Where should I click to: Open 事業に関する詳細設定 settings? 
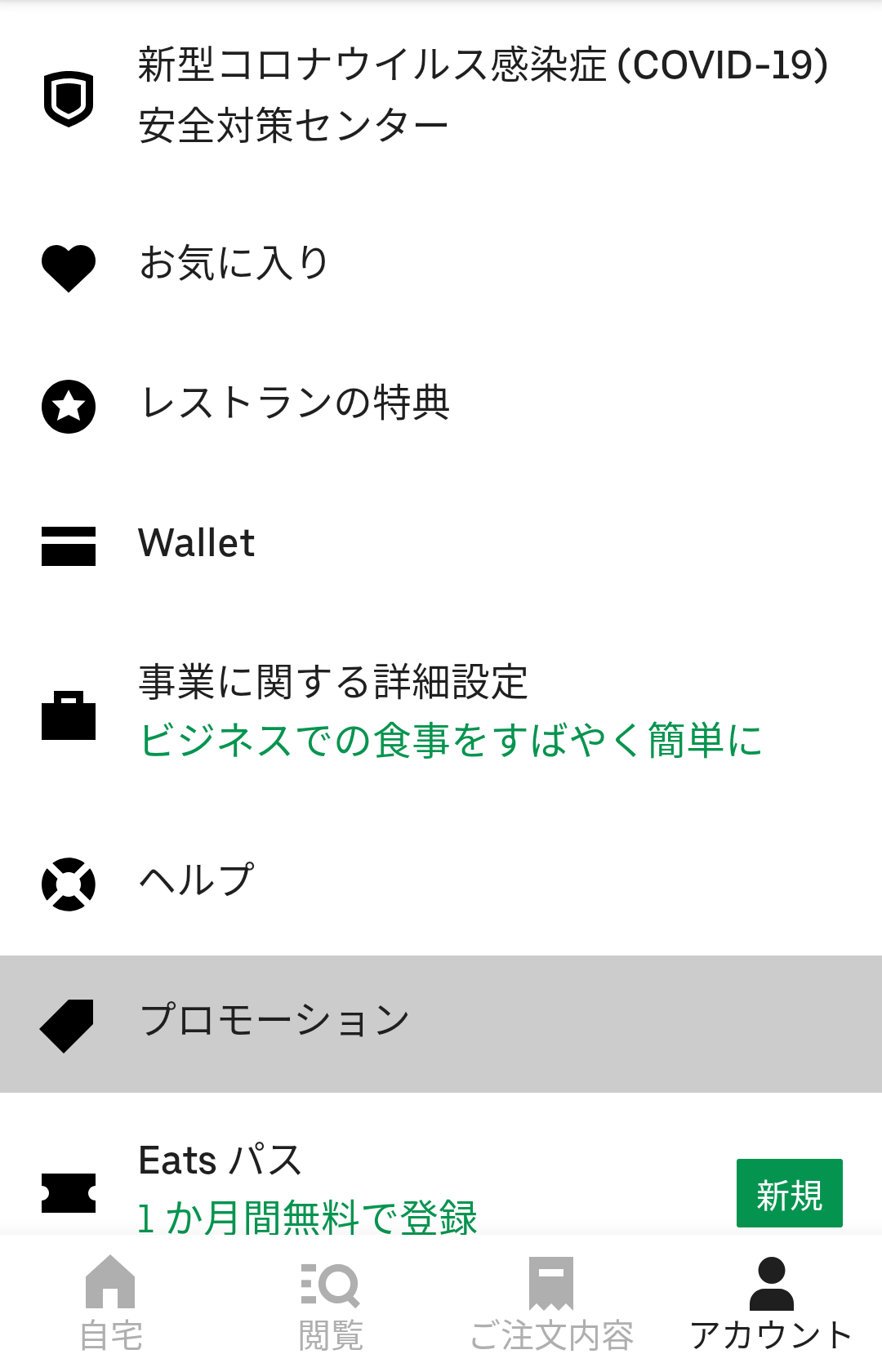click(441, 712)
